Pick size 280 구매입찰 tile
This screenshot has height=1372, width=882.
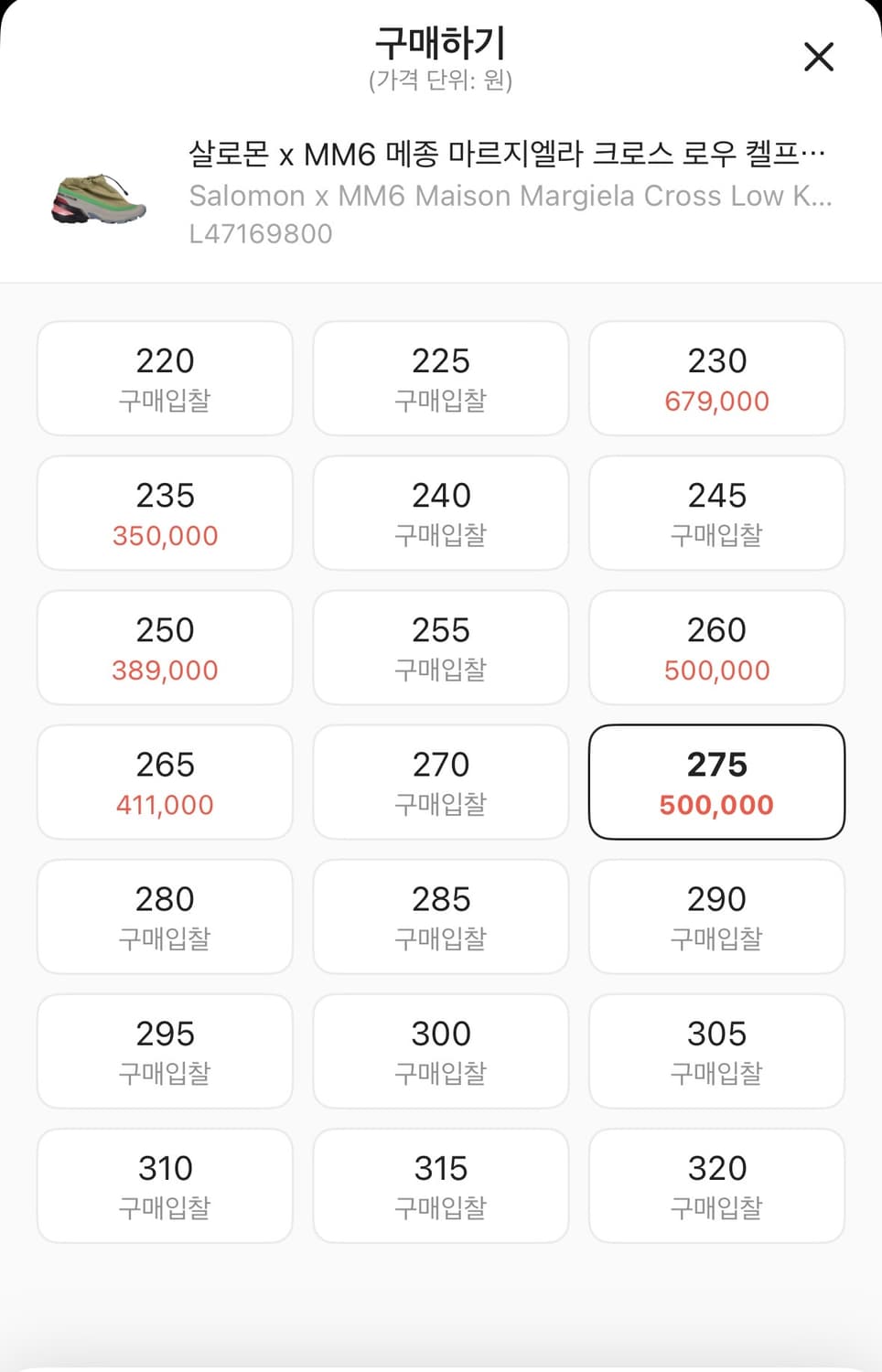(x=165, y=916)
